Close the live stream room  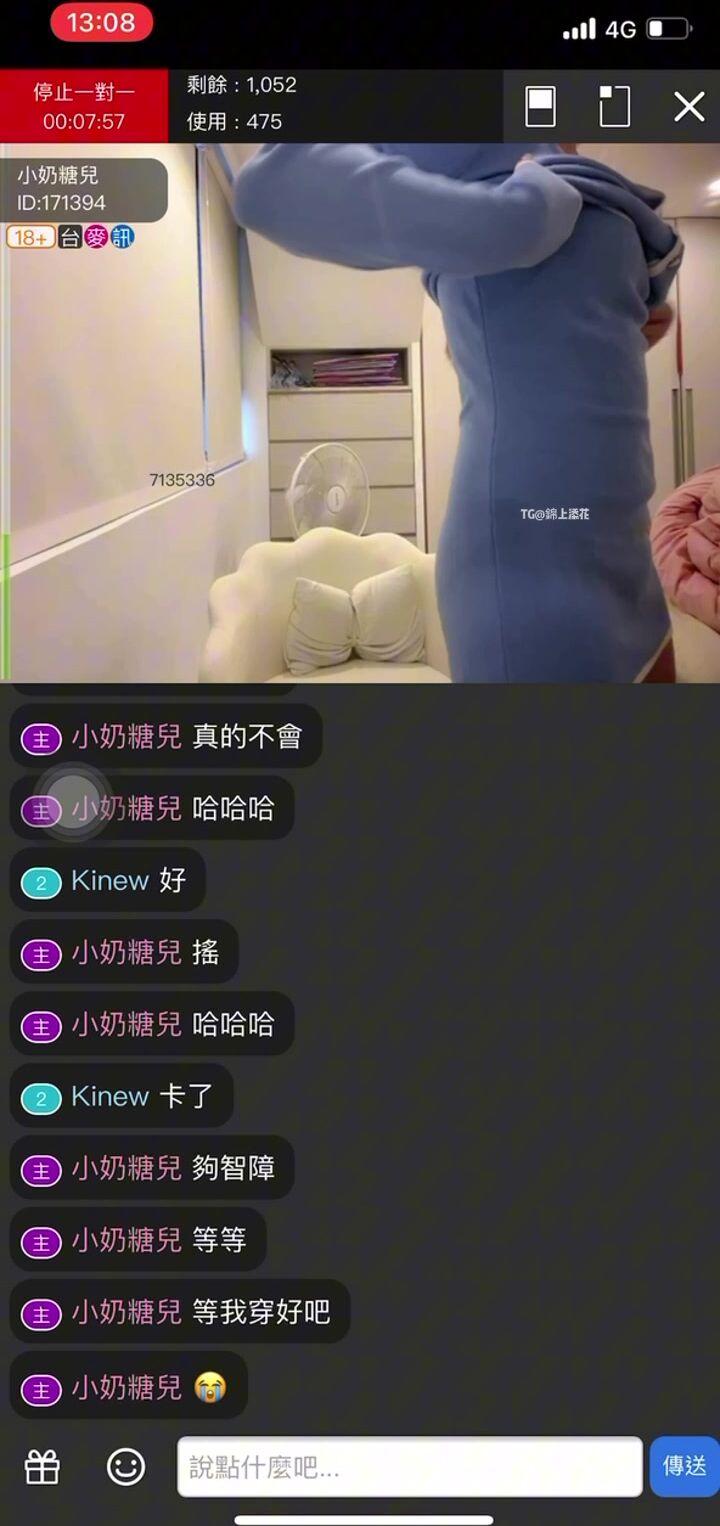tap(689, 106)
